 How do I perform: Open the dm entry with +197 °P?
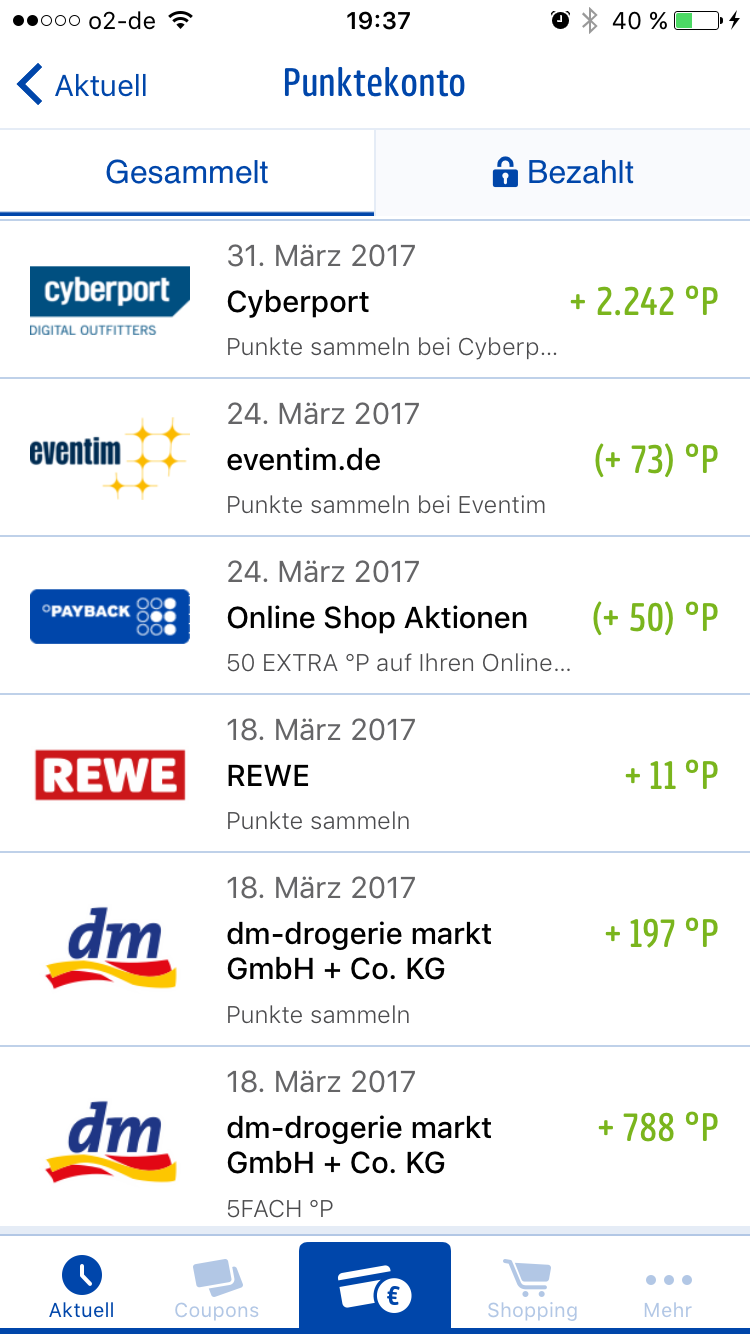[375, 950]
